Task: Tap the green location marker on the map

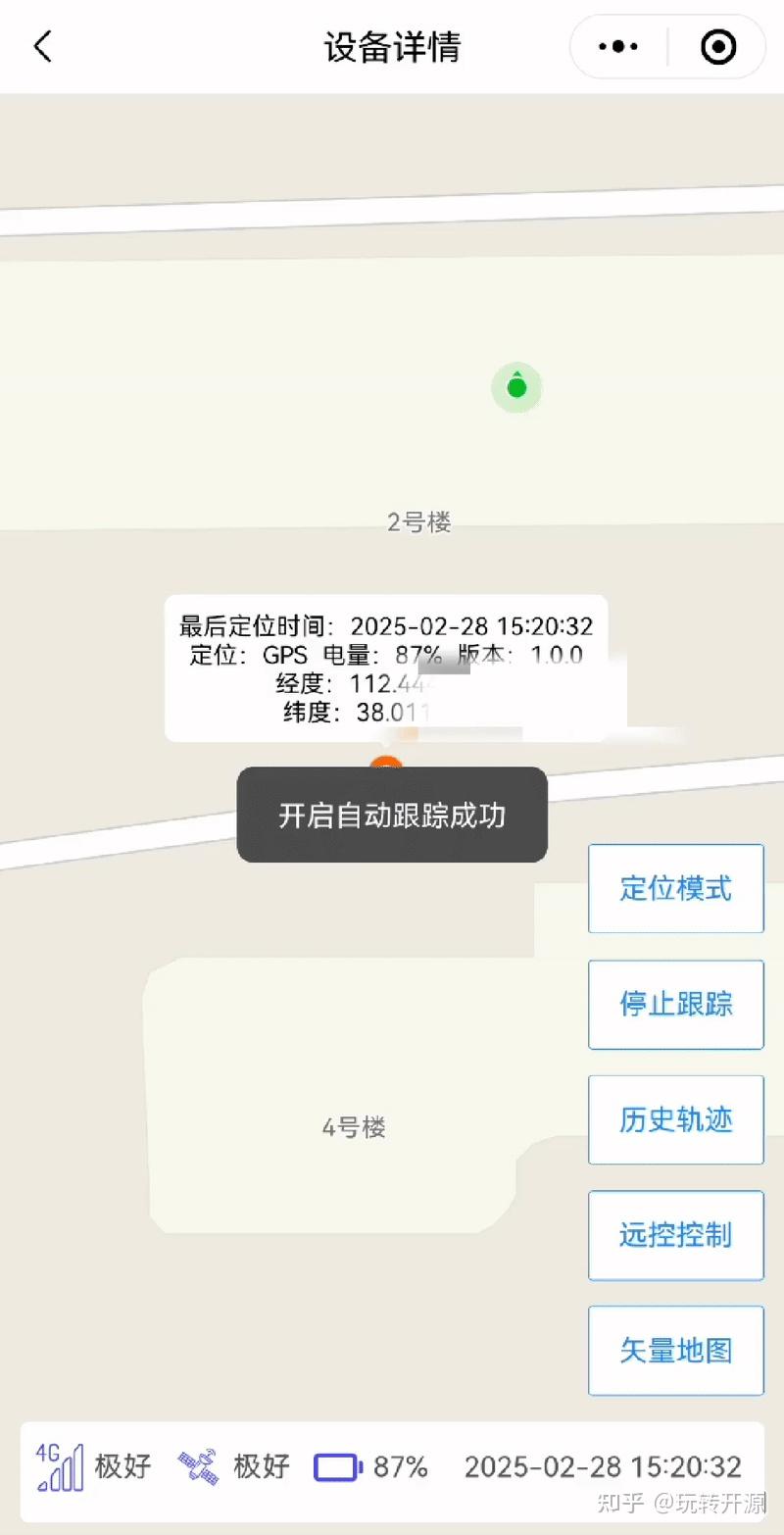Action: click(516, 387)
